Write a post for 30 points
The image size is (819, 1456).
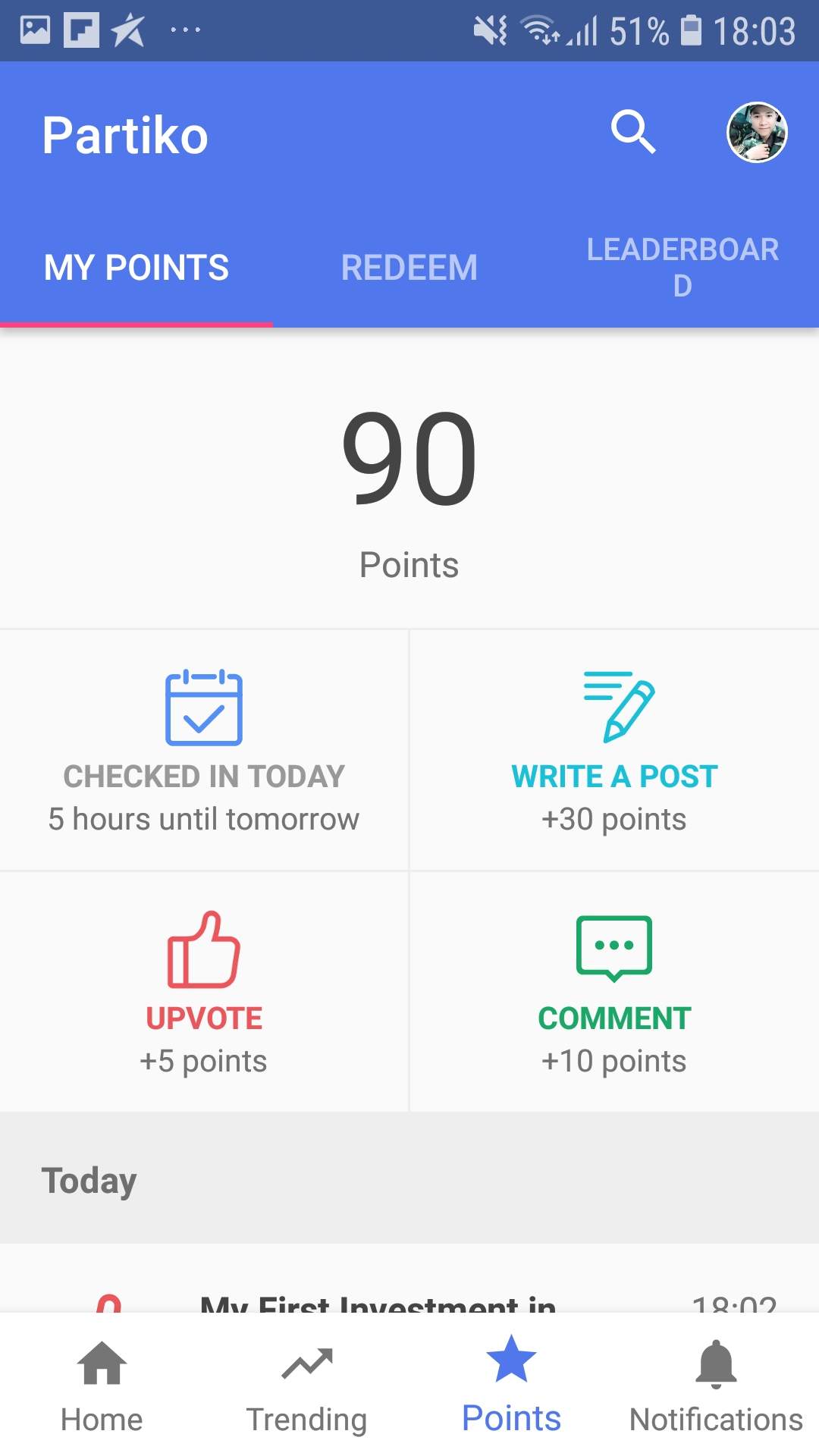[x=614, y=750]
